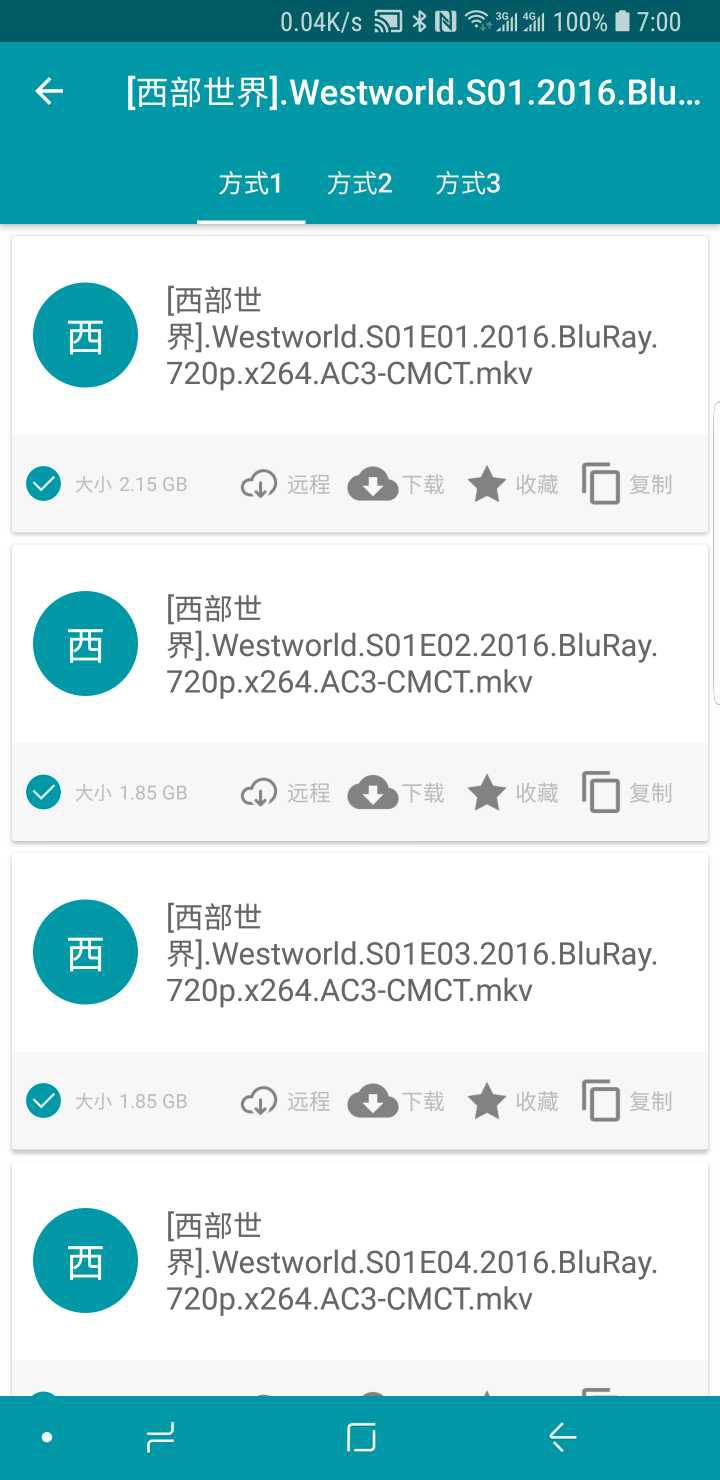Open the Westworld S01E02 file card

[x=411, y=645]
